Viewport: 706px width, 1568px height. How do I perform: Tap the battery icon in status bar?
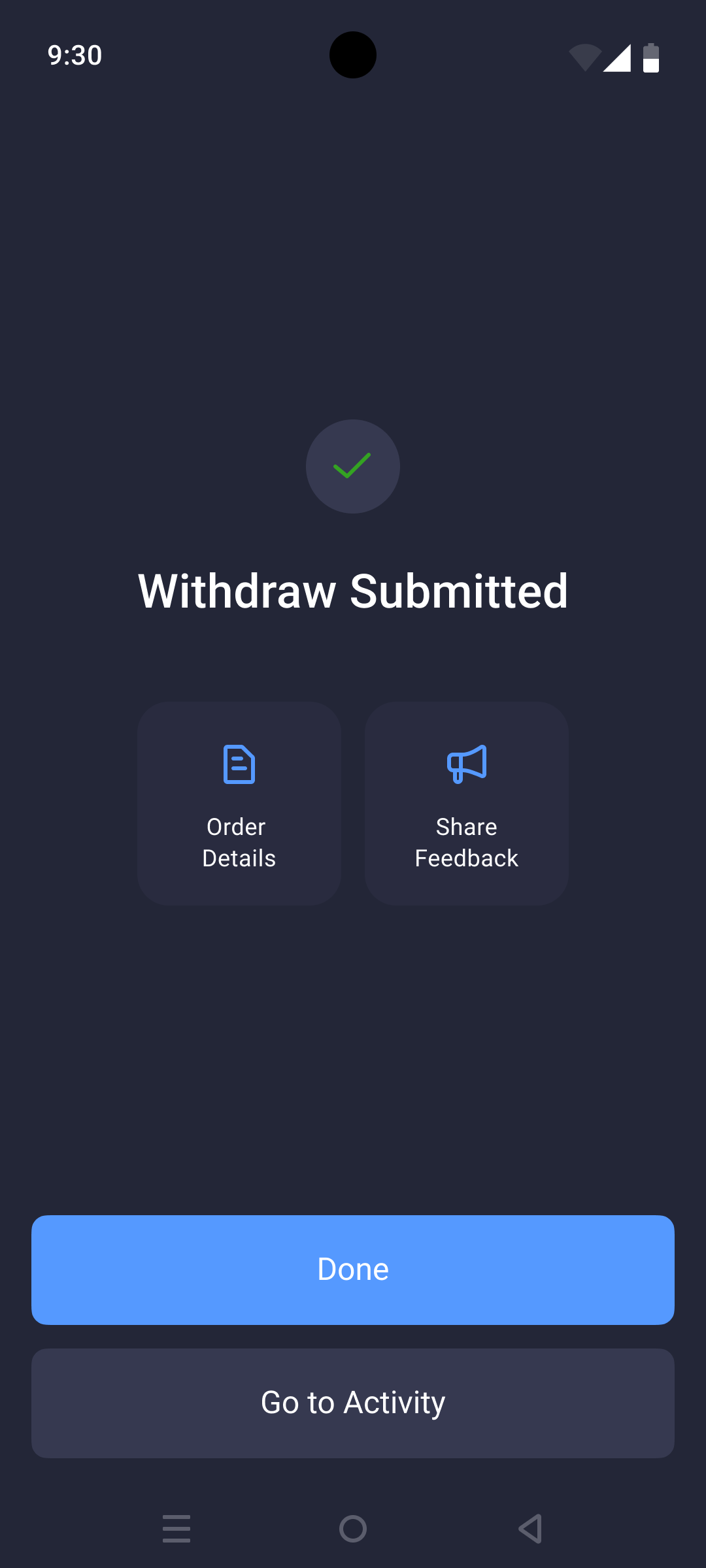650,59
